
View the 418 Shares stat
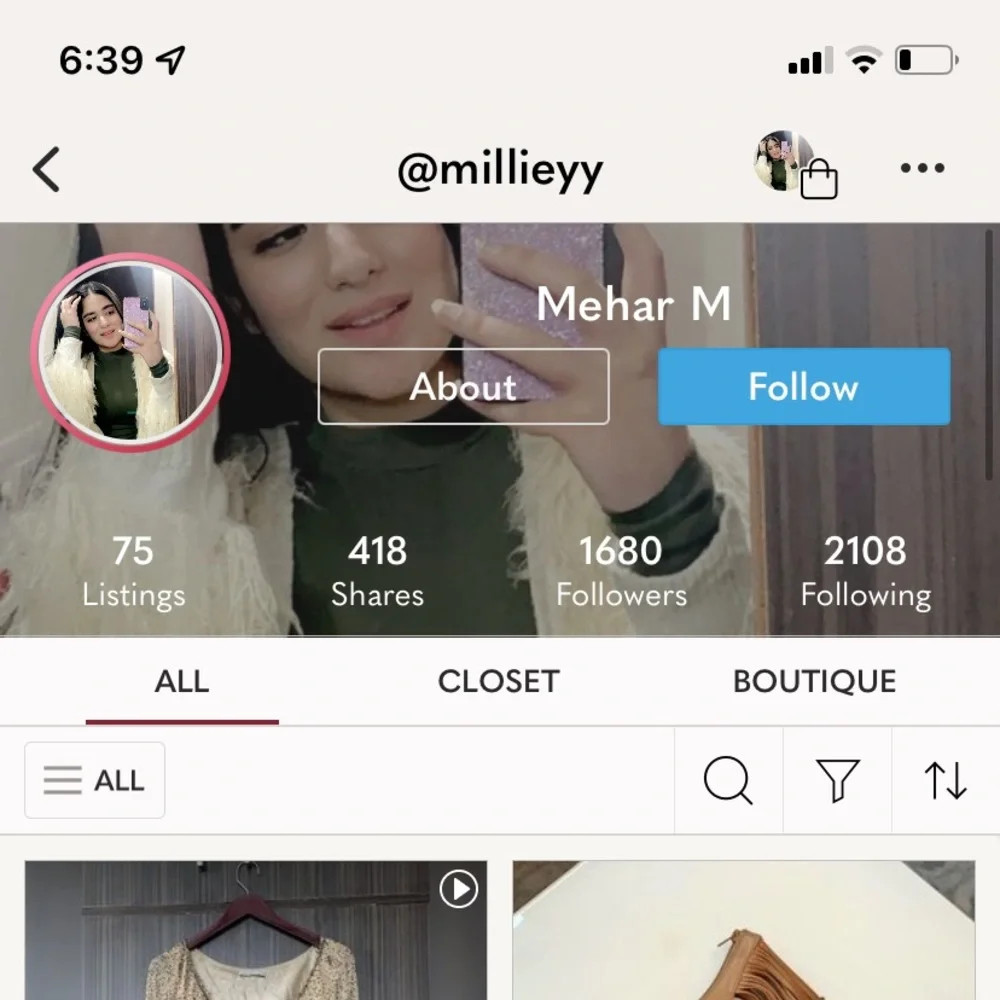377,572
